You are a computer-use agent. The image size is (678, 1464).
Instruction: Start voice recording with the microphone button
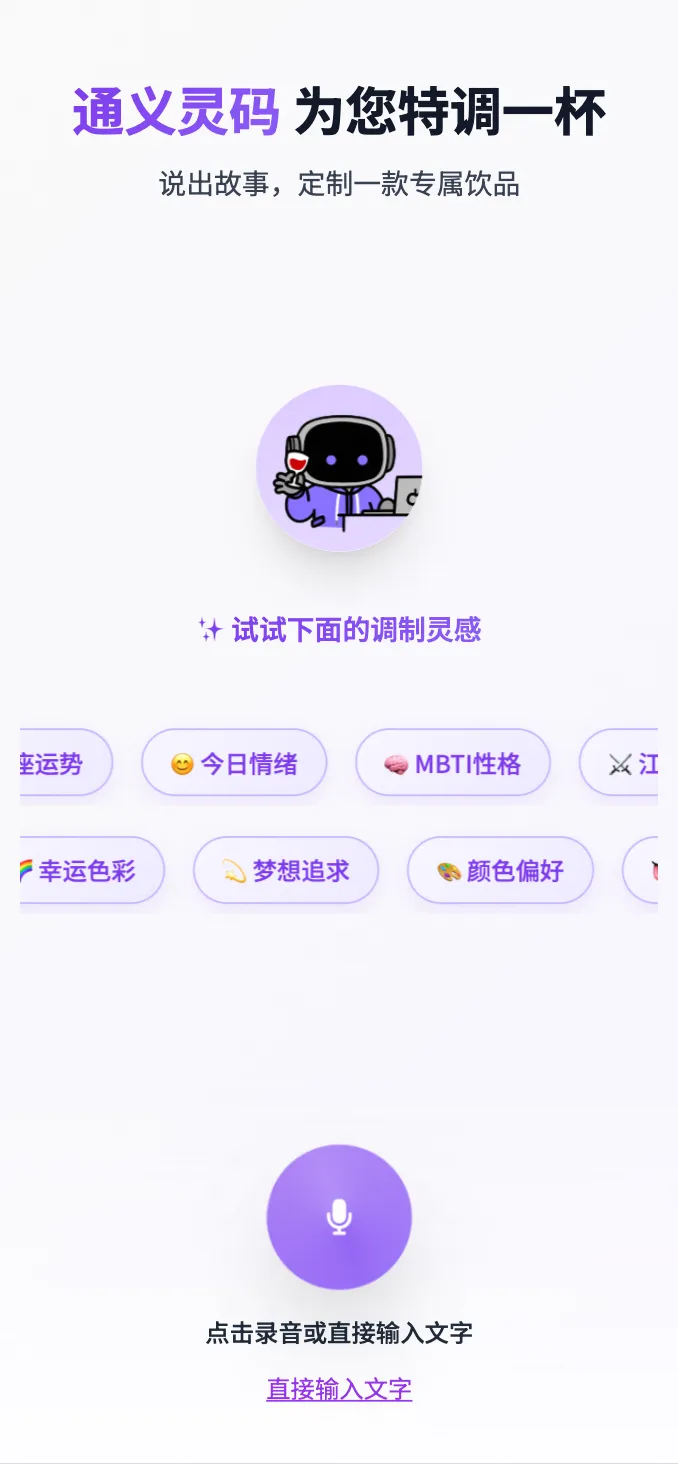point(339,1217)
